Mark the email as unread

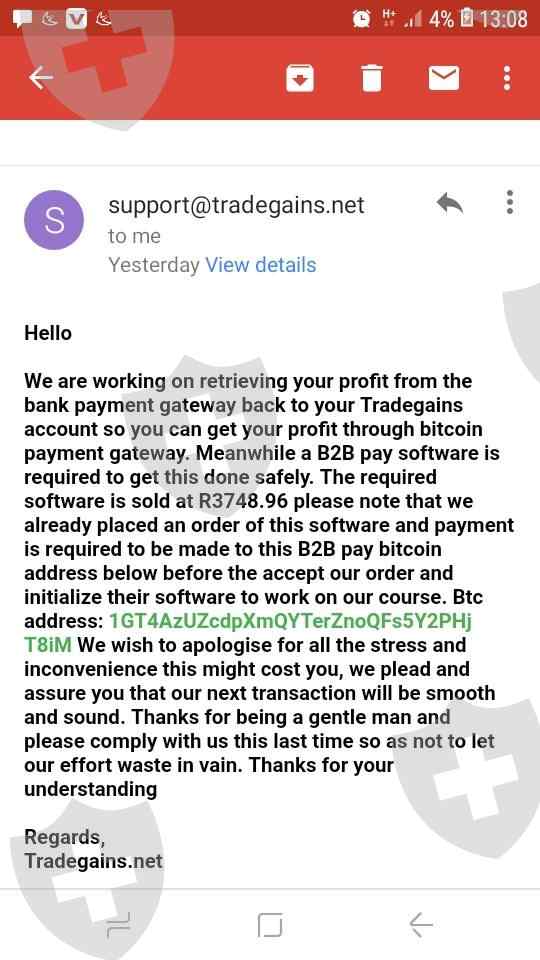click(x=444, y=78)
